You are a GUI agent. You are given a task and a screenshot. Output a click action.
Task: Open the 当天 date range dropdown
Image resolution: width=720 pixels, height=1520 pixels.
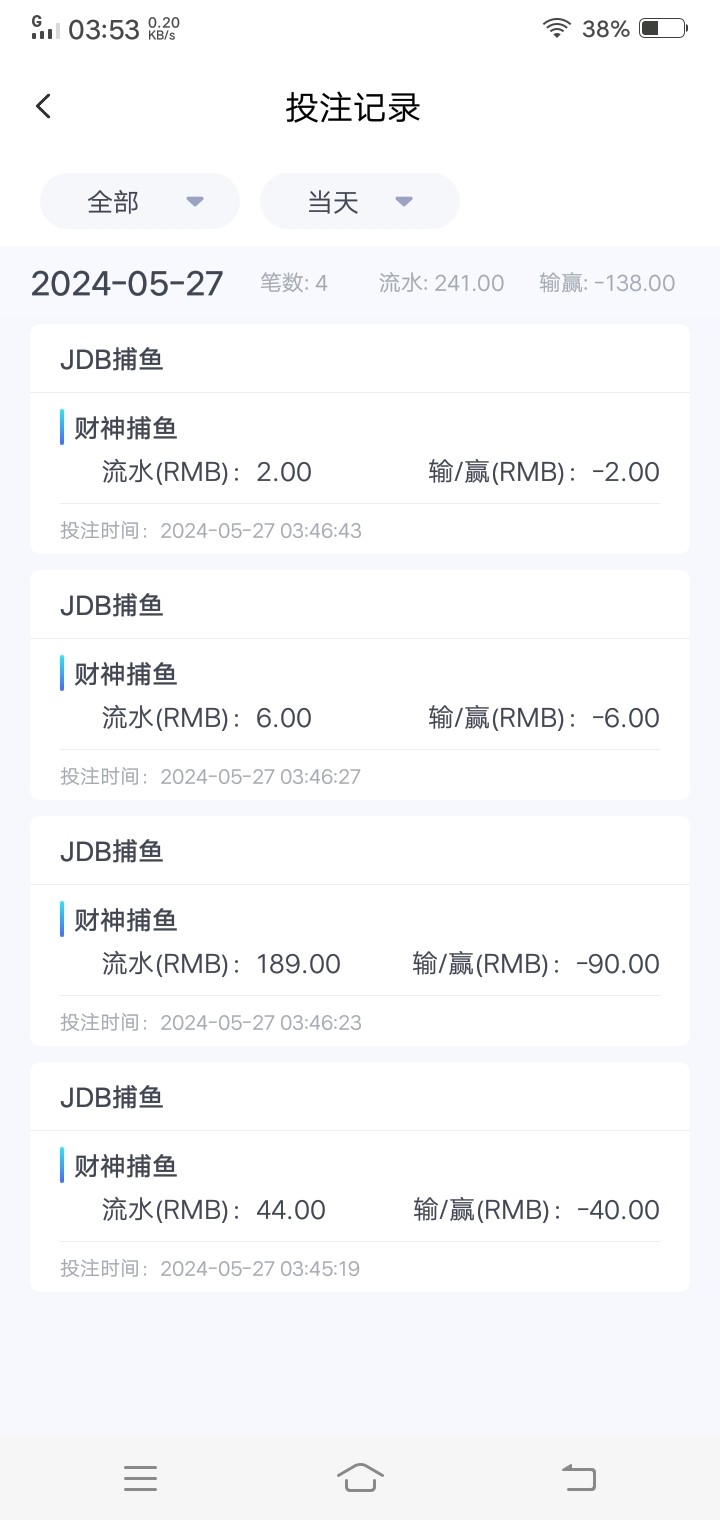pyautogui.click(x=360, y=202)
